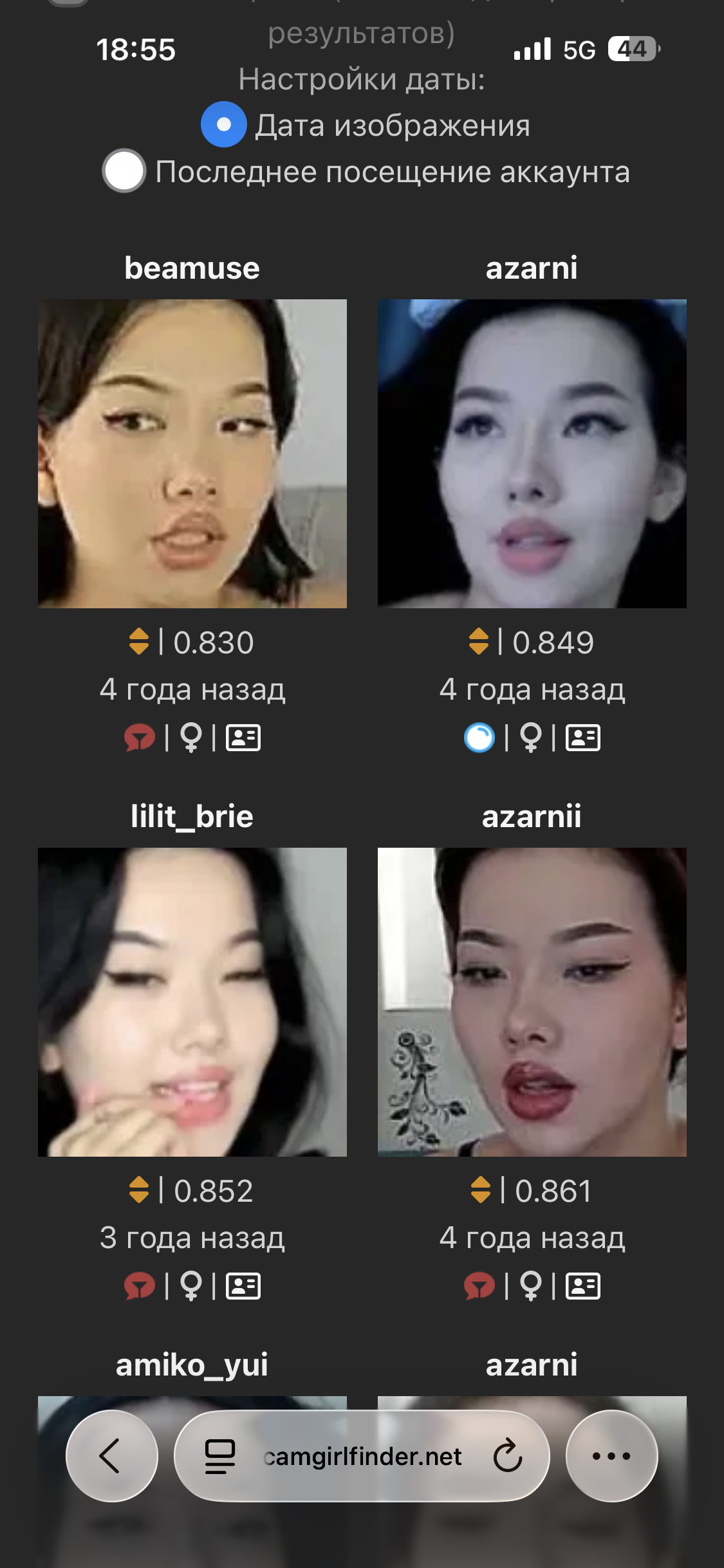Open page settings icon in address bar
Viewport: 724px width, 1568px height.
[x=220, y=1456]
